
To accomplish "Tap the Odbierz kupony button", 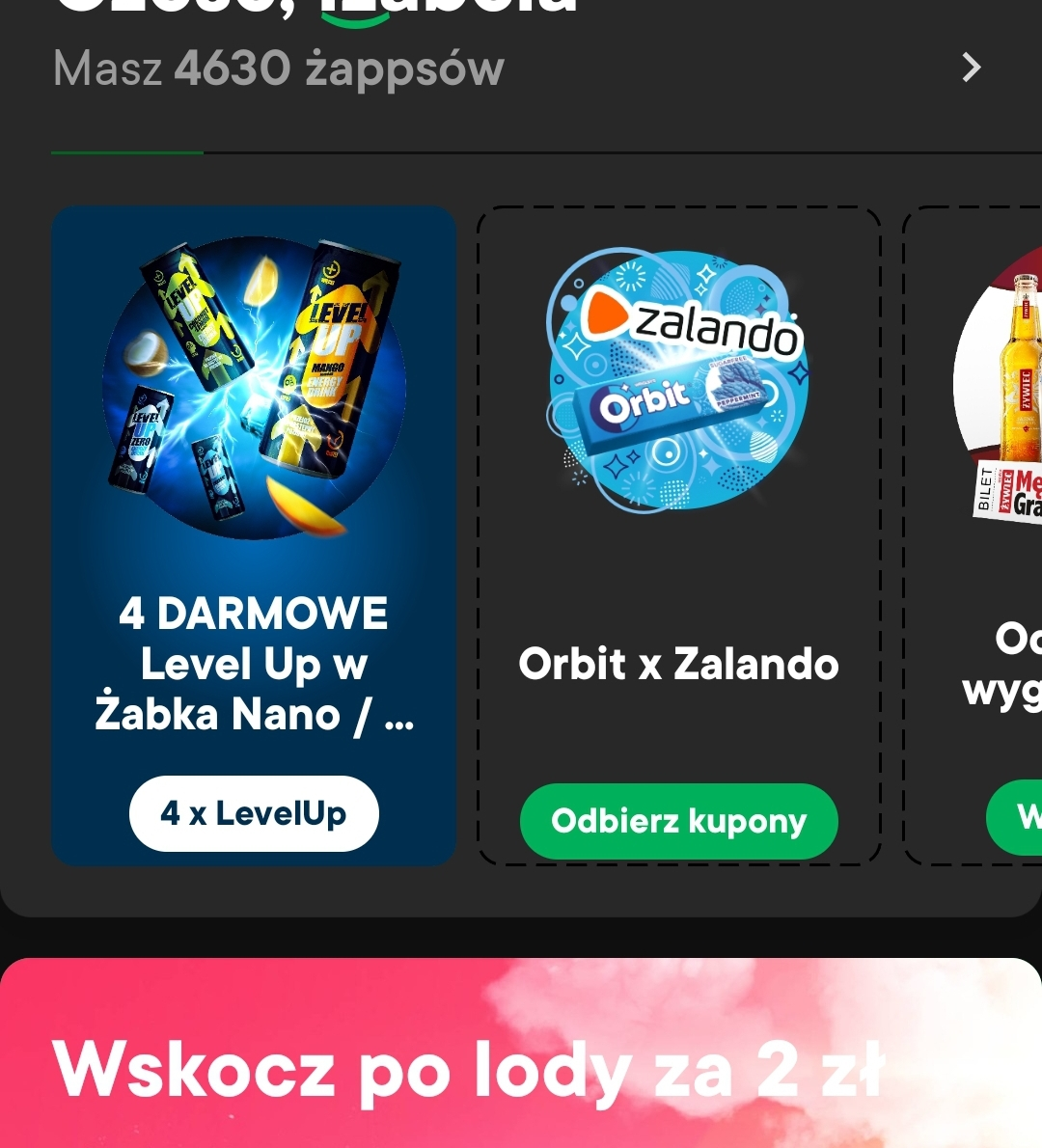I will pos(678,821).
